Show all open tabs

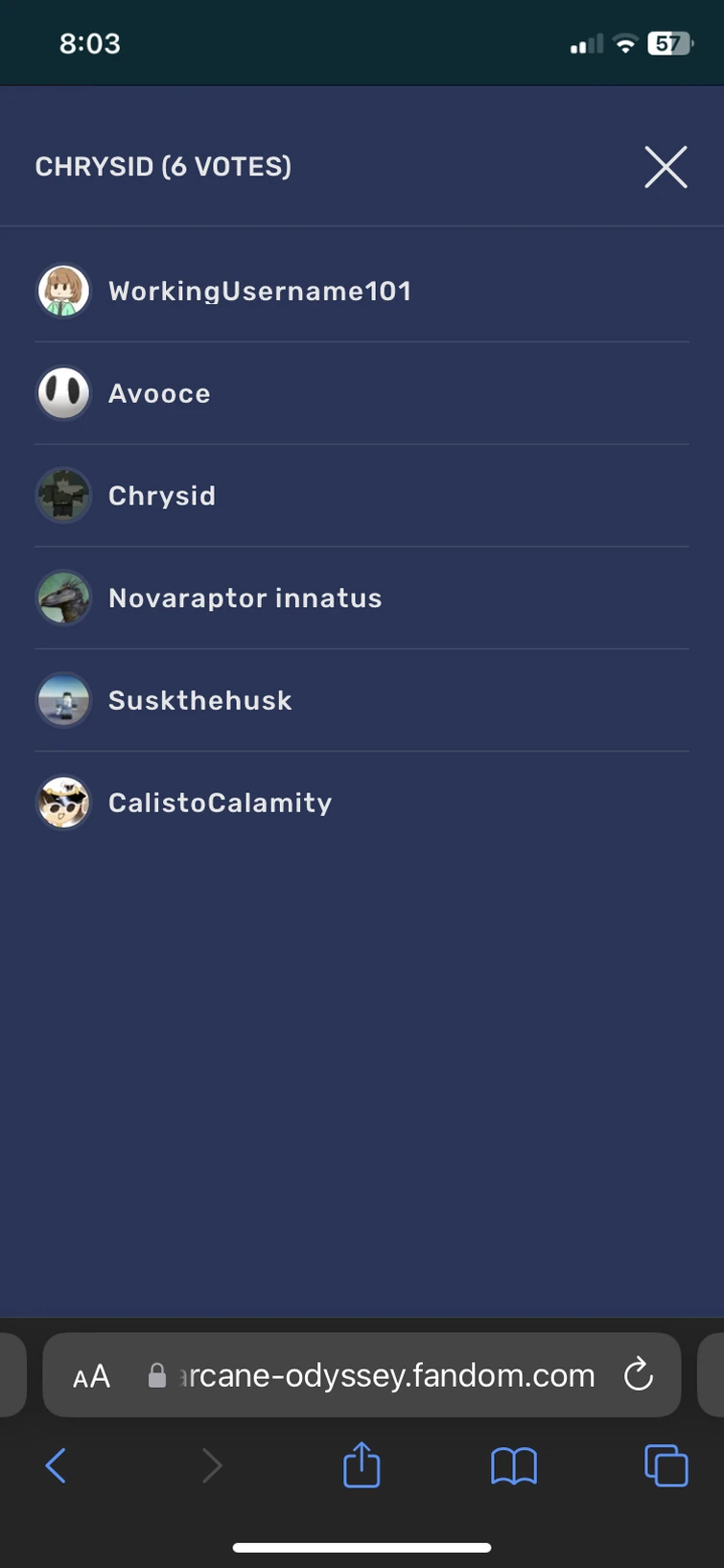click(x=666, y=1465)
